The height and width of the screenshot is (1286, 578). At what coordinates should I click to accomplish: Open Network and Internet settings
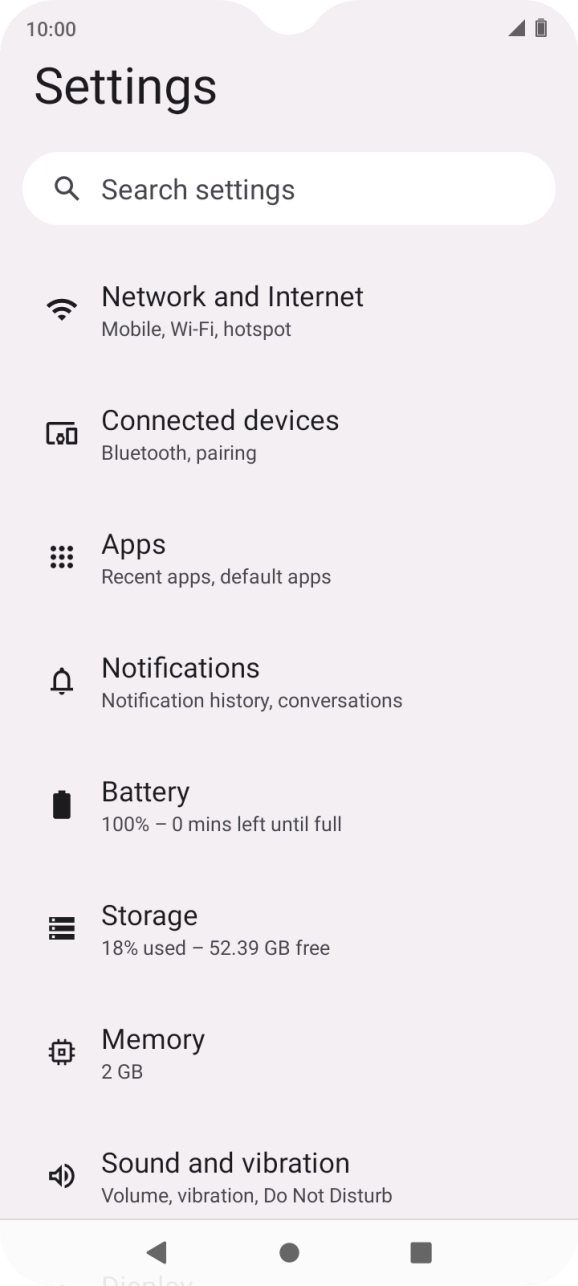point(288,310)
